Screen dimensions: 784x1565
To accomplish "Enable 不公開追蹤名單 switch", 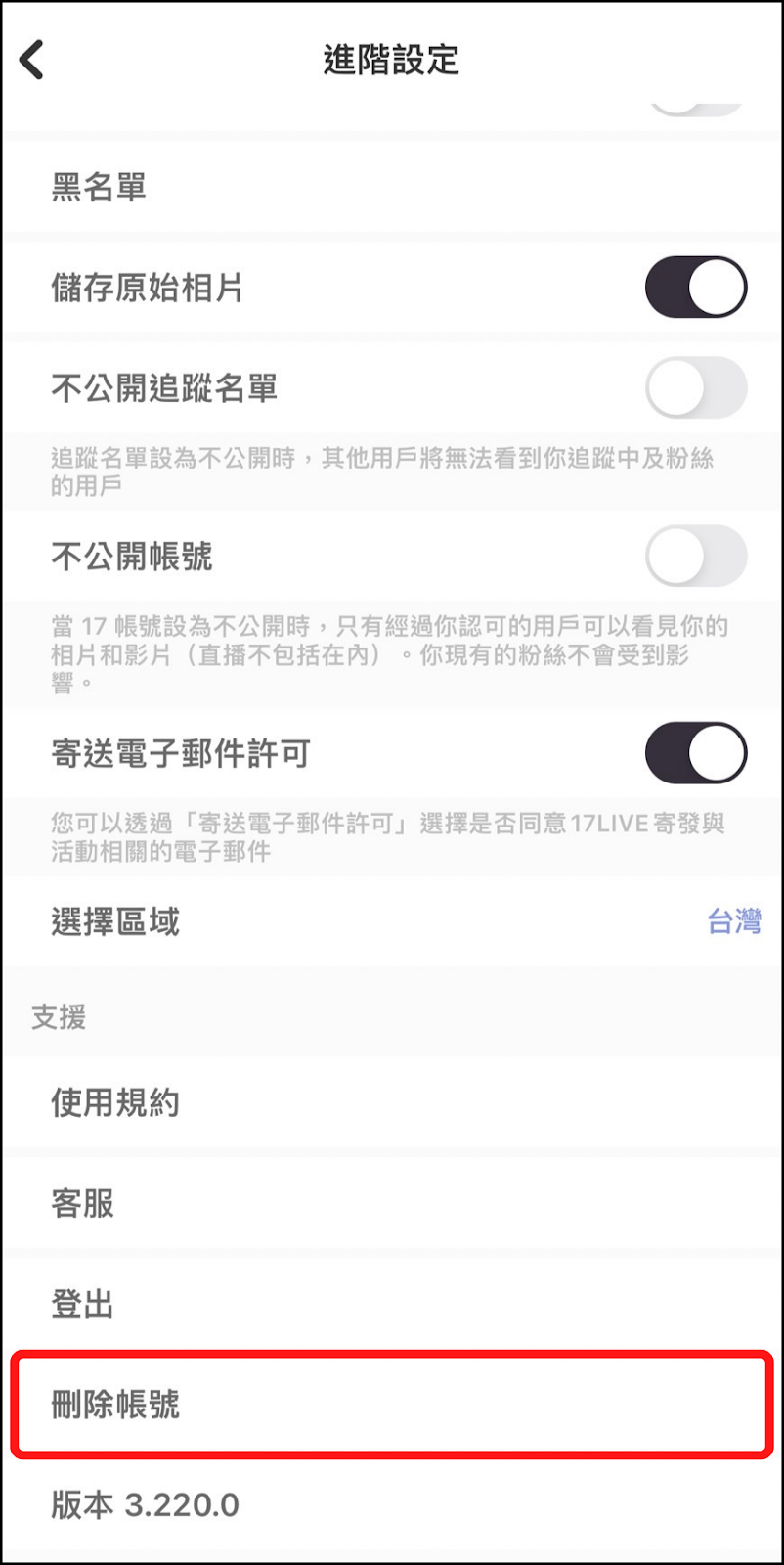I will click(696, 388).
